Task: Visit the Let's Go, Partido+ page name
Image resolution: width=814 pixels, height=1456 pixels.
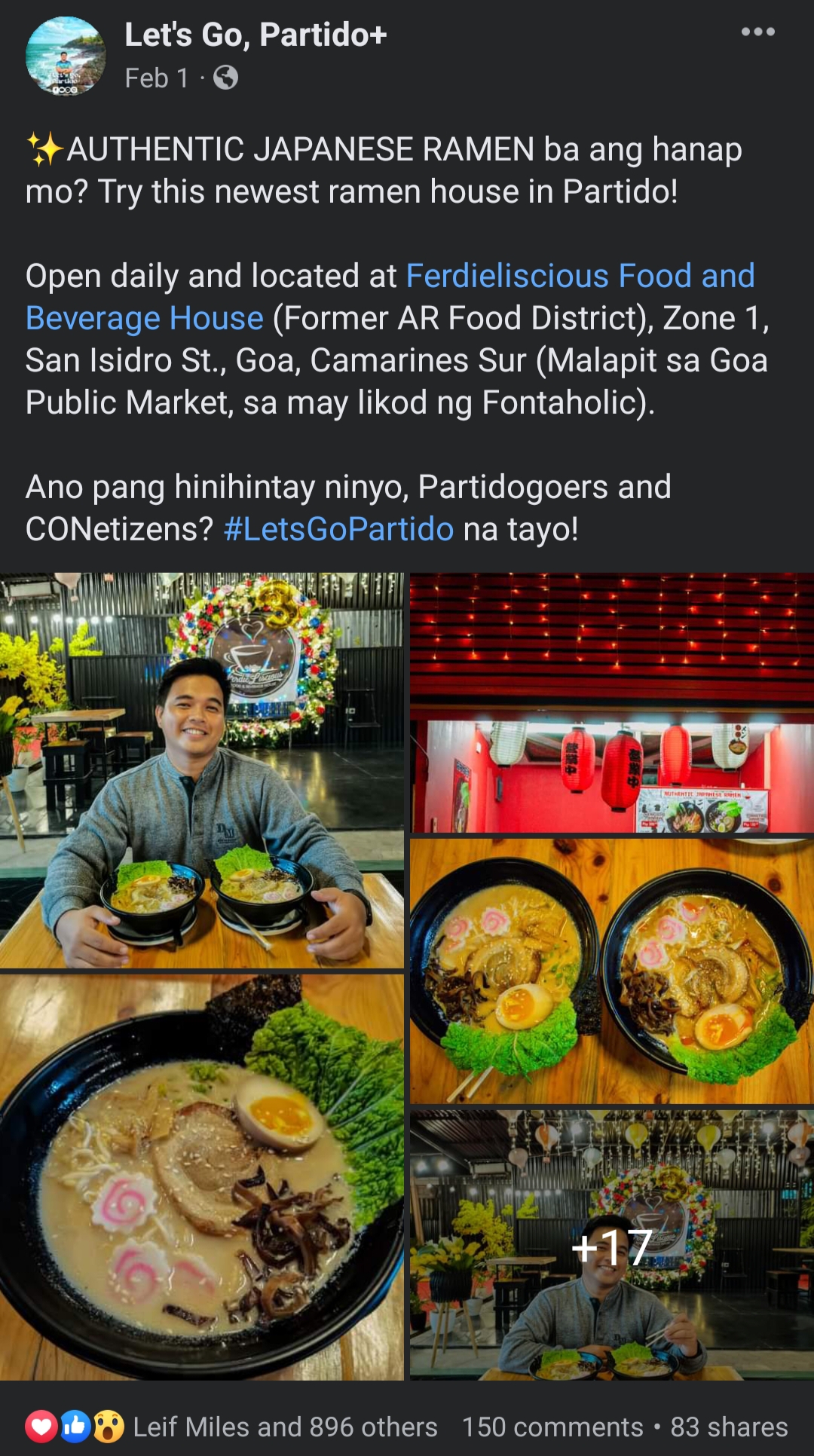Action: 256,35
